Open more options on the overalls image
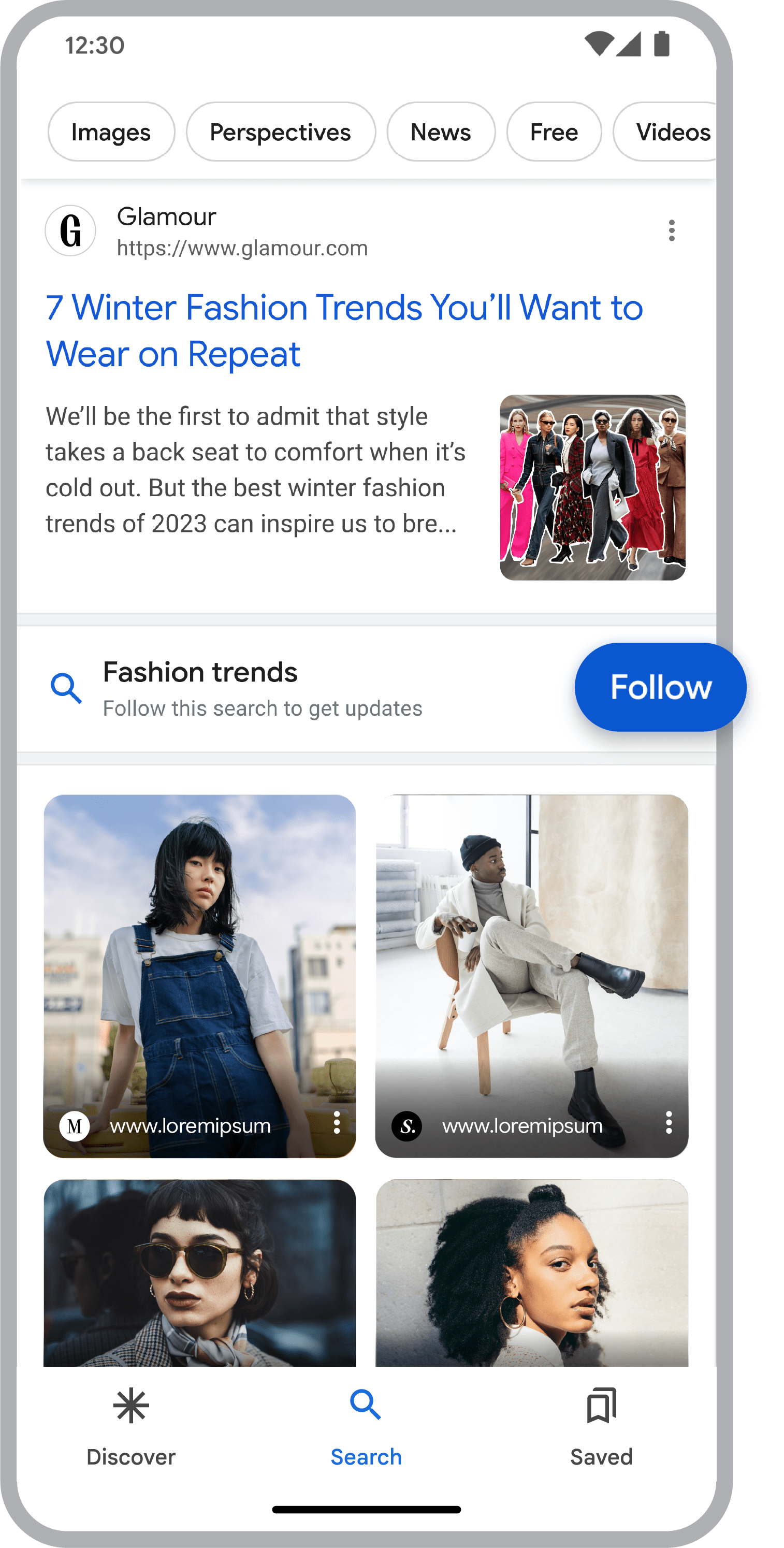This screenshot has width=784, height=1548. pos(337,1122)
